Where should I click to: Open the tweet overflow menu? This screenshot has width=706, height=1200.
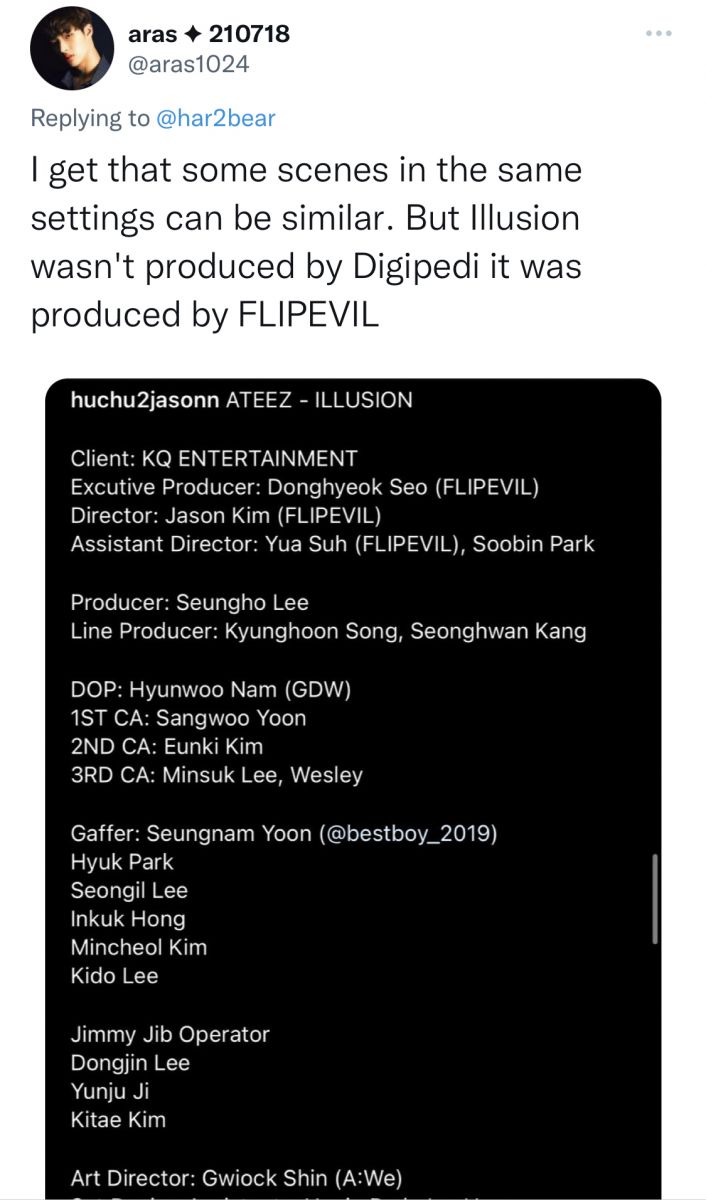[x=658, y=34]
